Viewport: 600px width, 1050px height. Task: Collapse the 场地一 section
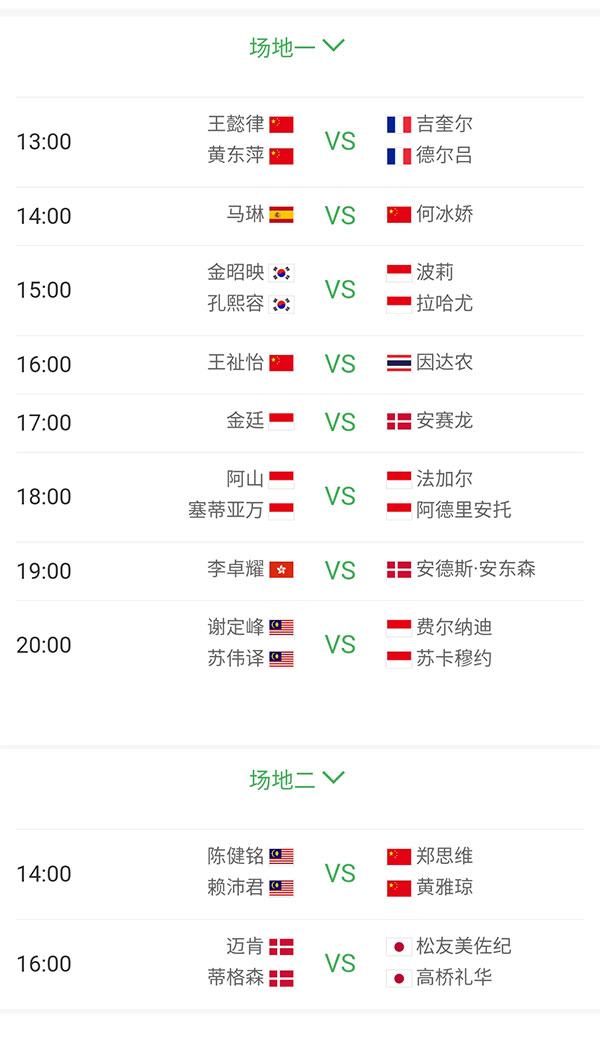point(297,47)
